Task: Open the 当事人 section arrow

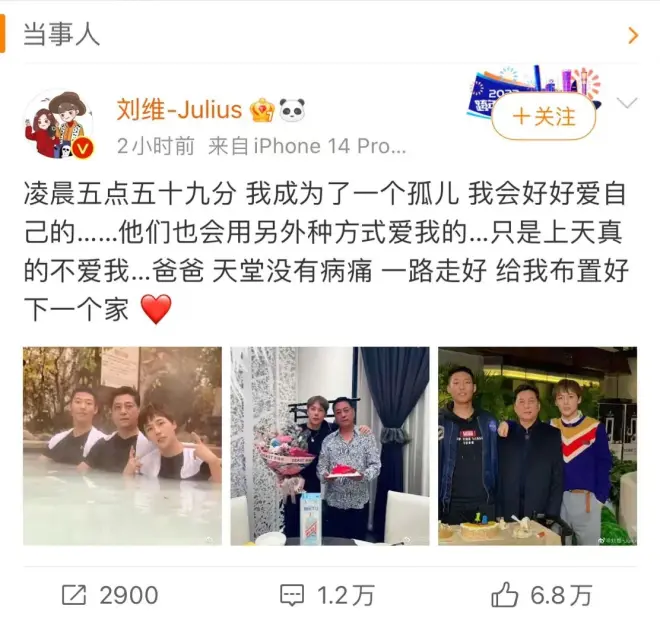Action: pos(632,36)
